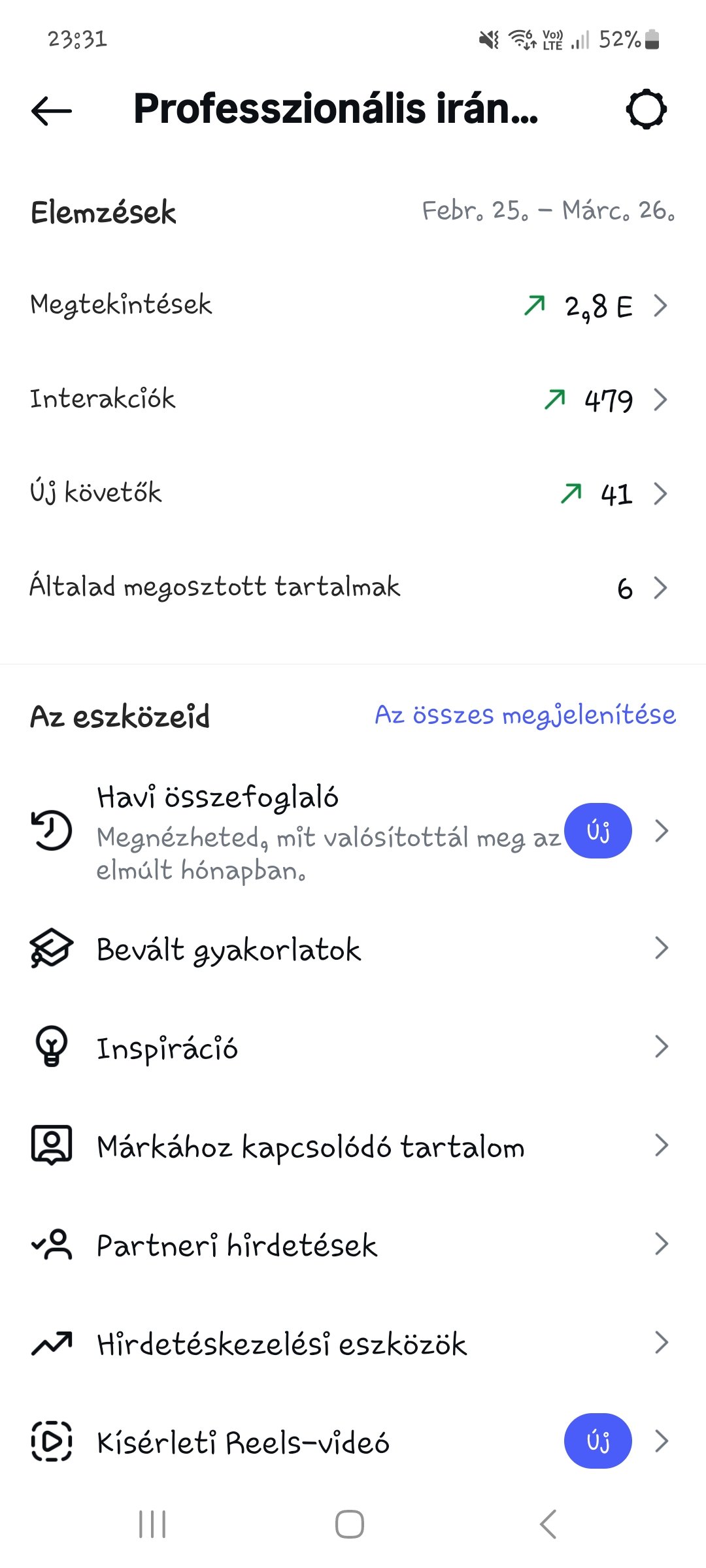Go back using the top-left arrow
Viewport: 706px width, 1568px height.
click(51, 110)
